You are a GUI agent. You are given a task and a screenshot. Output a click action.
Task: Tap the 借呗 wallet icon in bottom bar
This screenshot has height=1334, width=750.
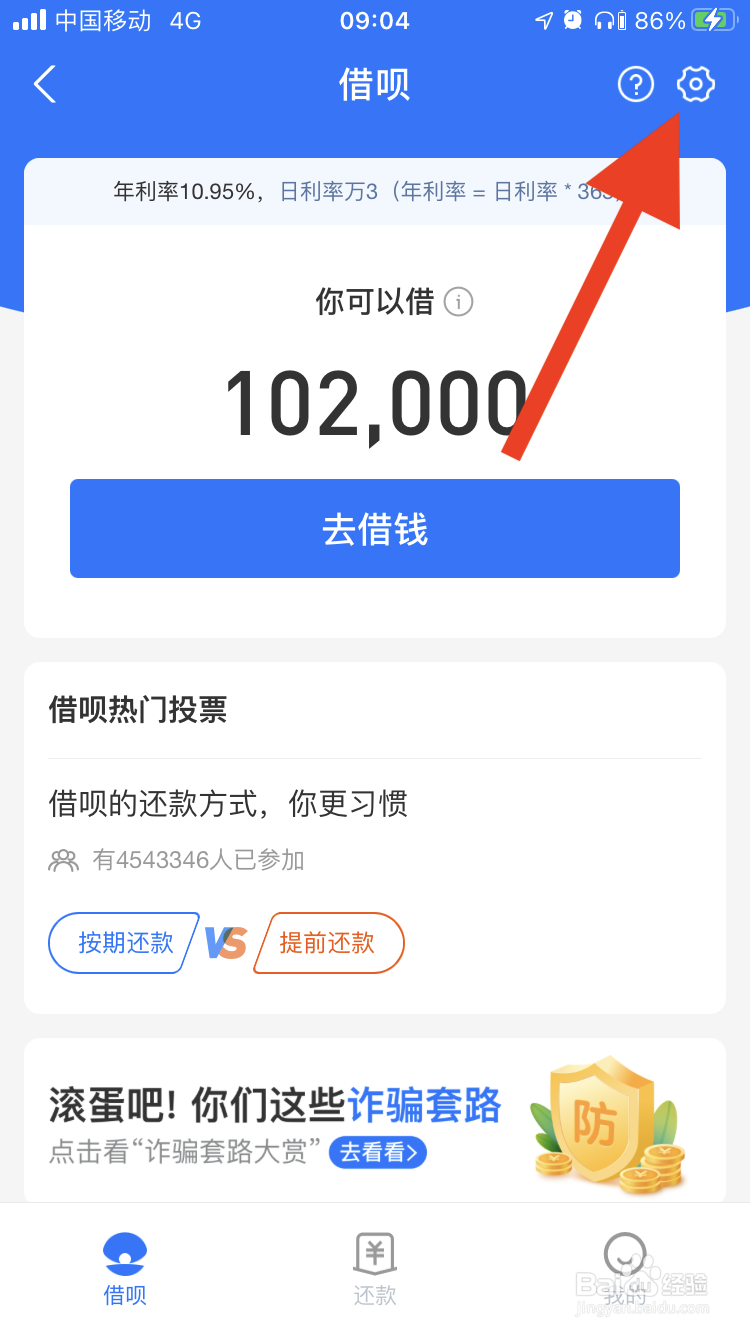point(124,1254)
